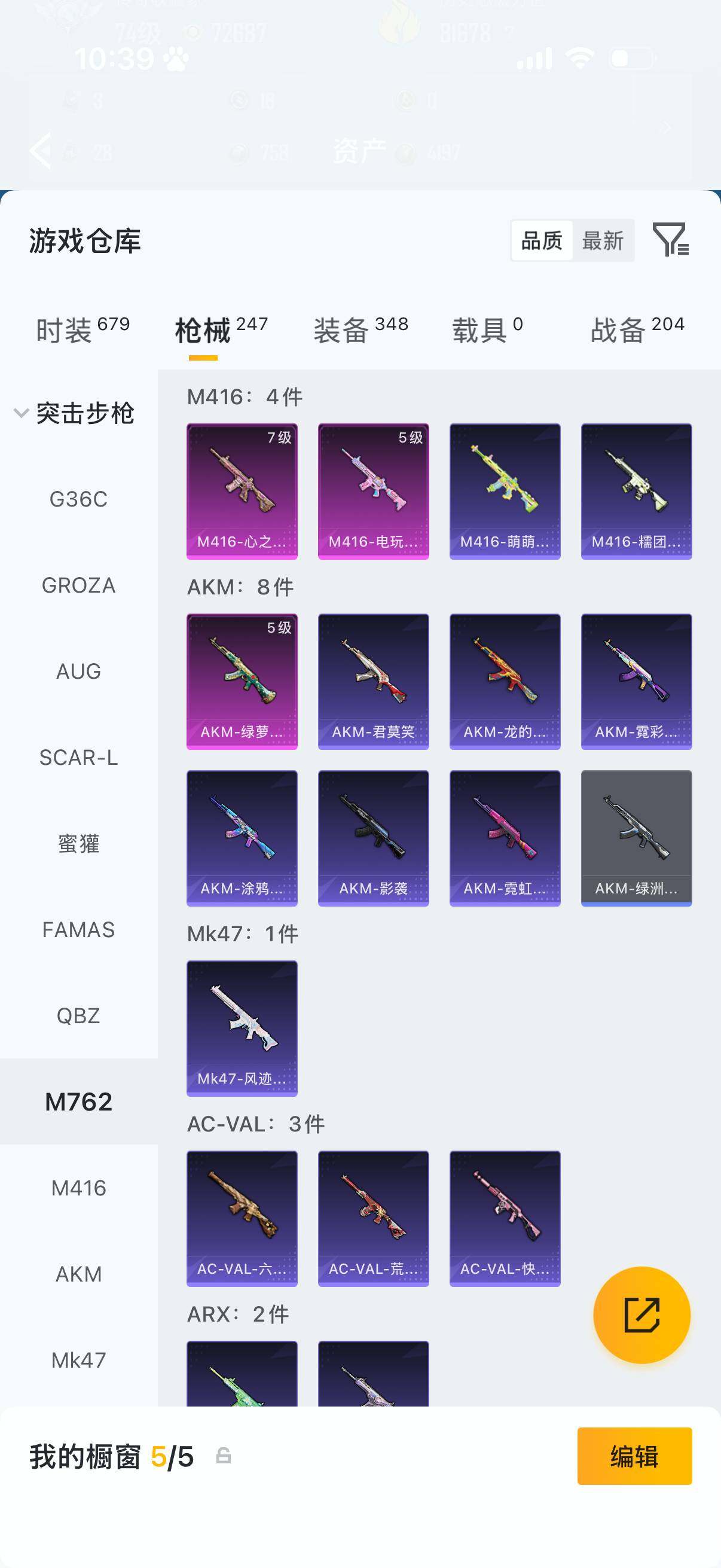Open the filter icon next to 最新
This screenshot has width=721, height=1568.
tap(670, 240)
